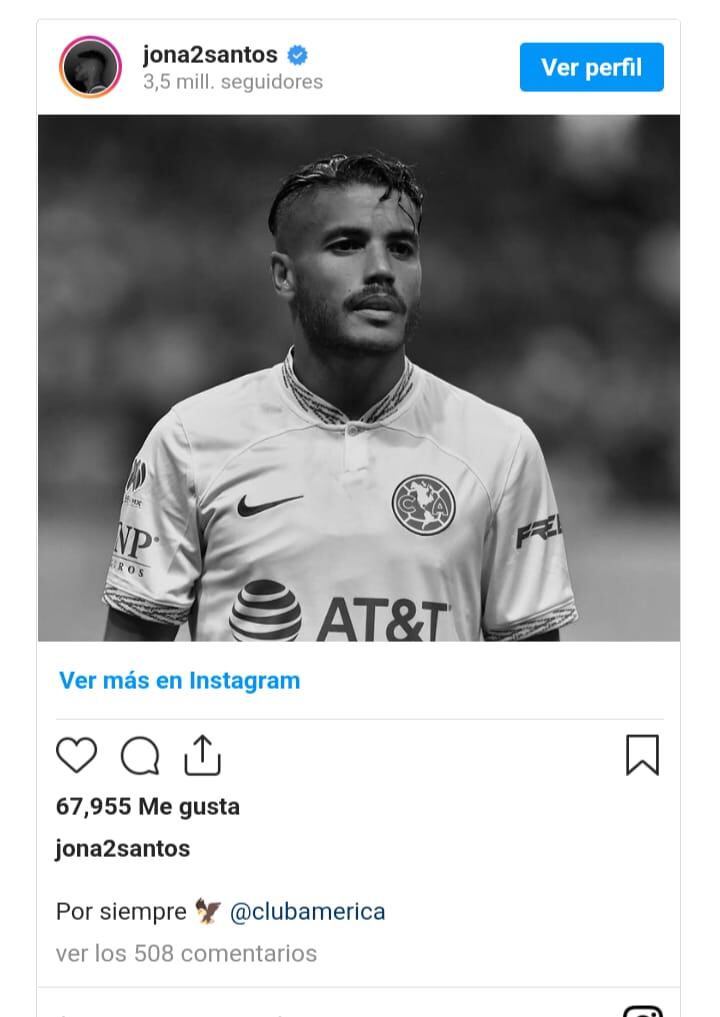
Task: Open jona2santos profile picture
Action: [90, 67]
